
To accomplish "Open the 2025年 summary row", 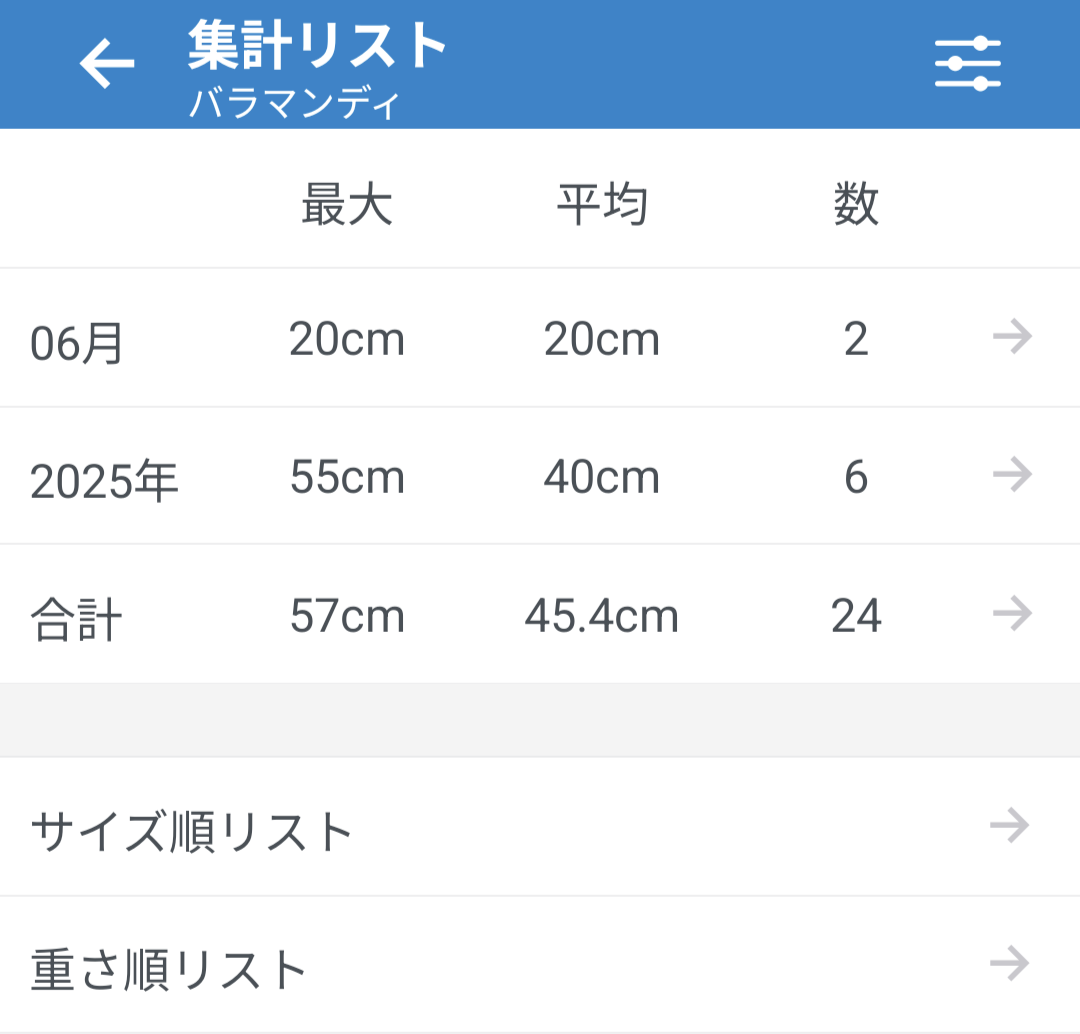I will (x=540, y=477).
